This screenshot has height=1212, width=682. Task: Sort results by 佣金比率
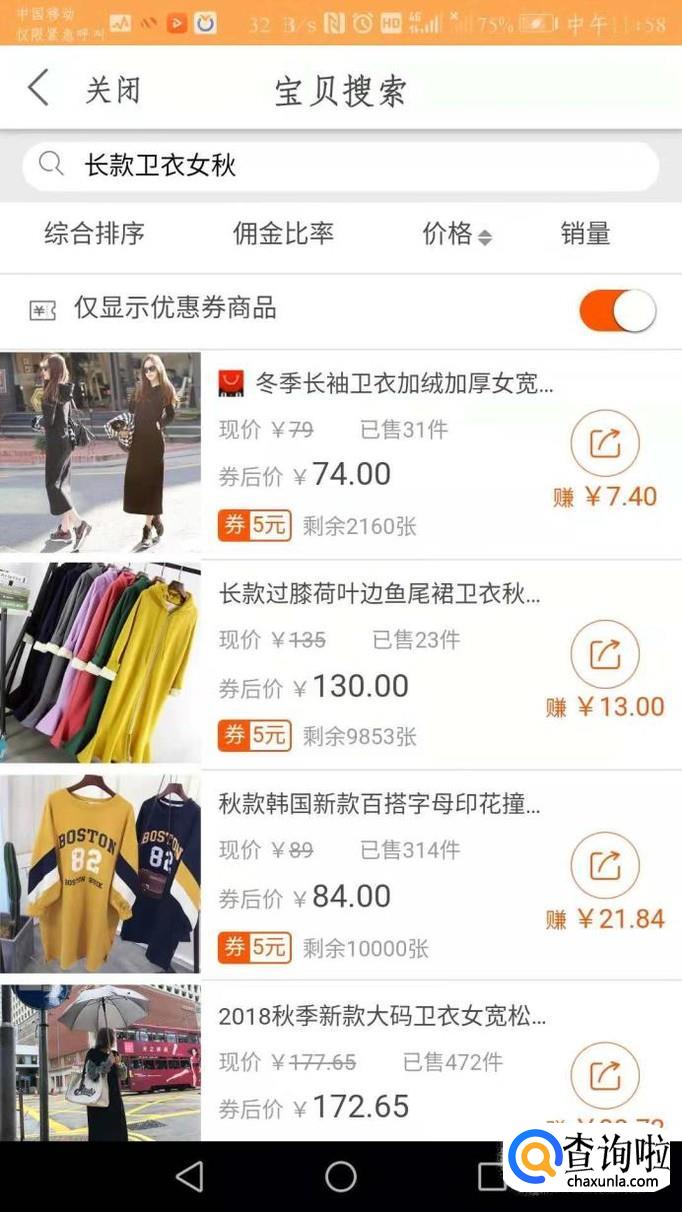coord(283,234)
